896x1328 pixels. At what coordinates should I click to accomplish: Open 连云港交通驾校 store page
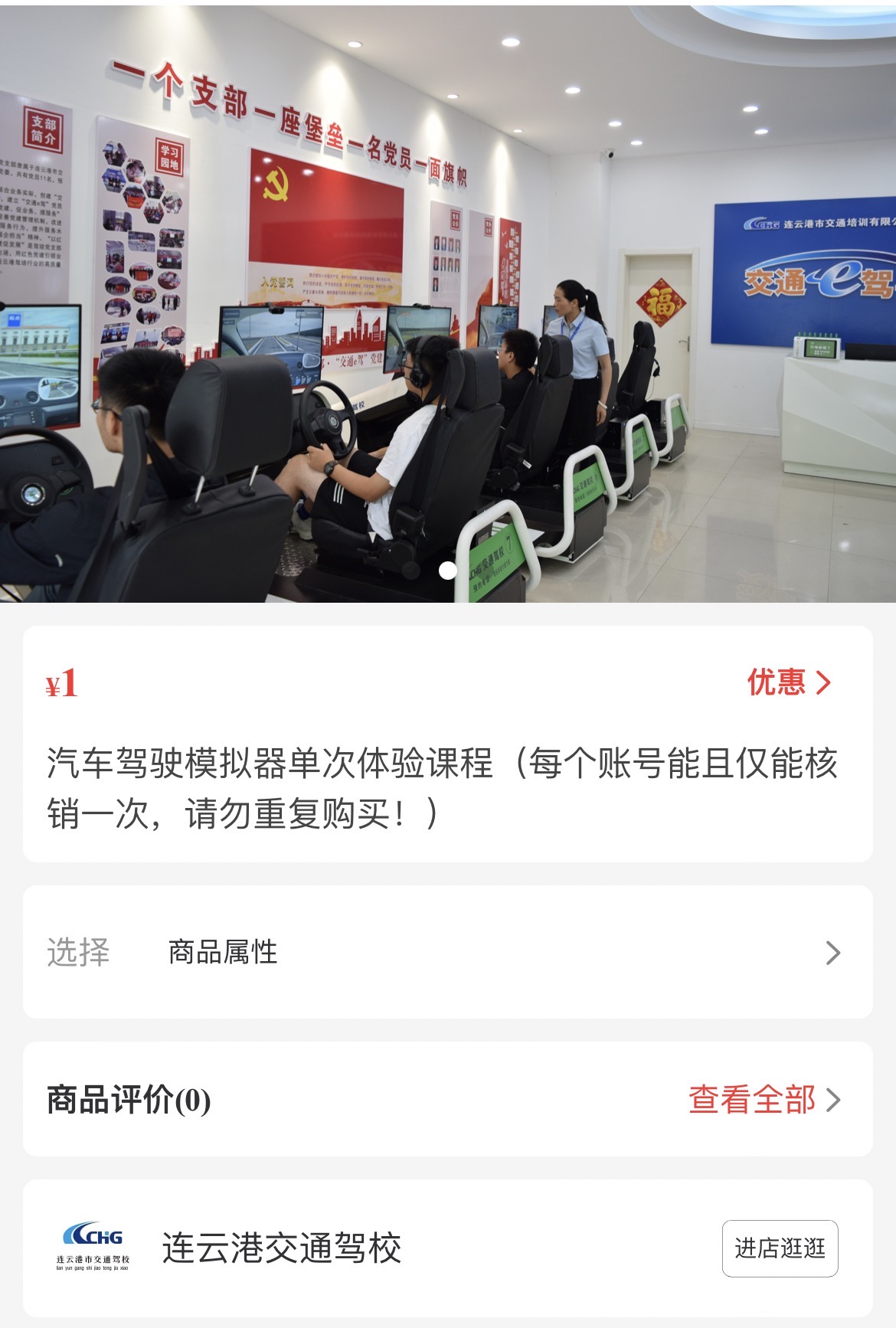point(281,1248)
